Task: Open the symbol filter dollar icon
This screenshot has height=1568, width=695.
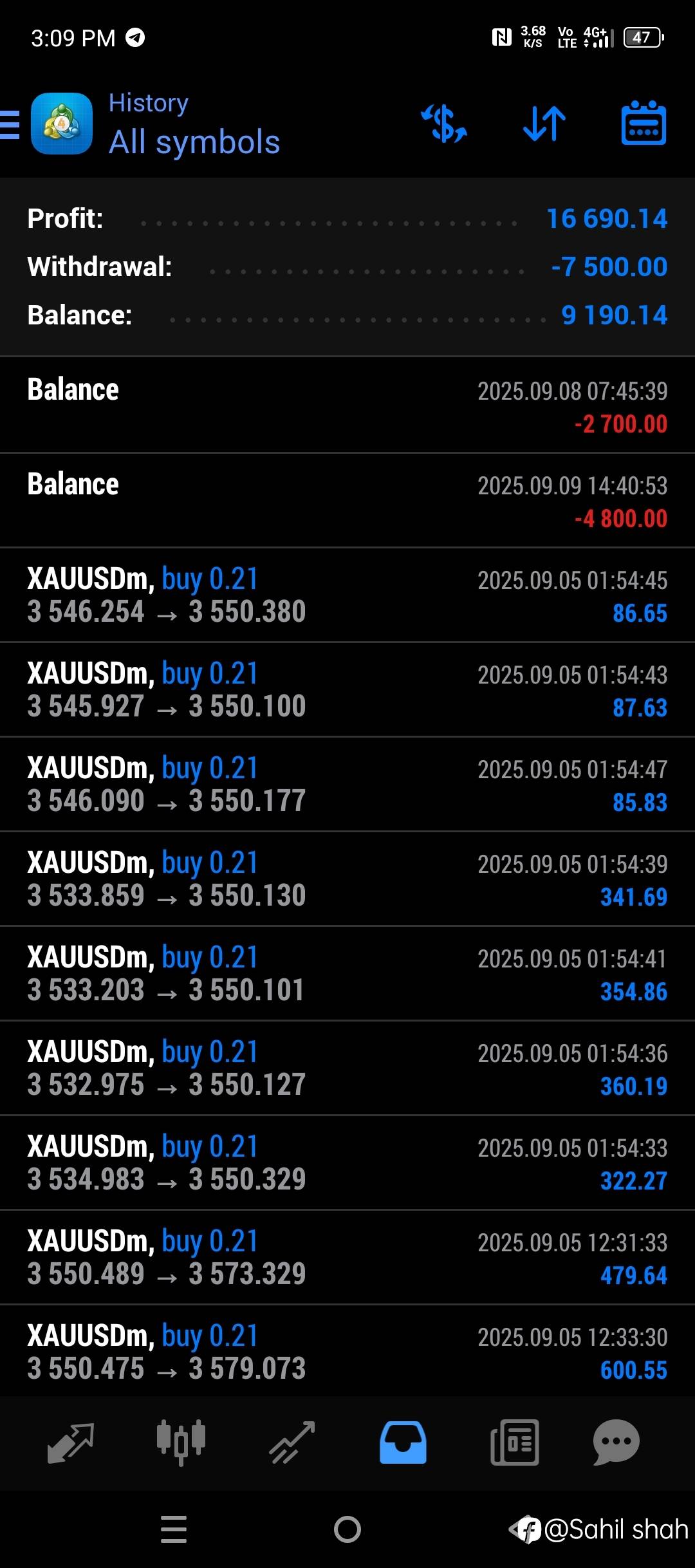Action: click(x=444, y=124)
